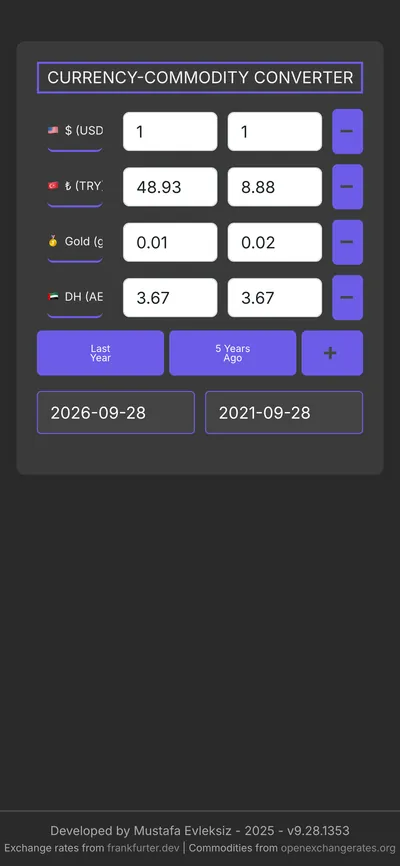Open the TRY currency dropdown
This screenshot has height=866, width=400.
tap(75, 187)
